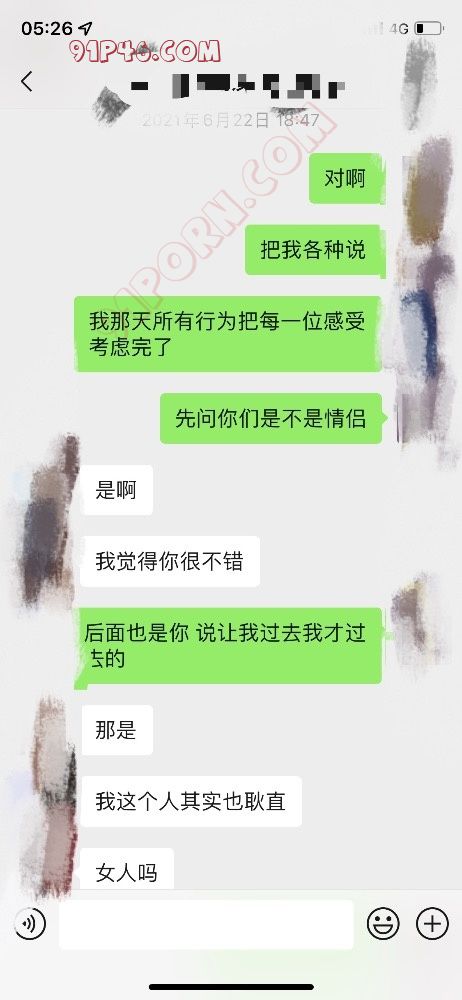
Task: Open the plus attachments menu
Action: coord(432,924)
